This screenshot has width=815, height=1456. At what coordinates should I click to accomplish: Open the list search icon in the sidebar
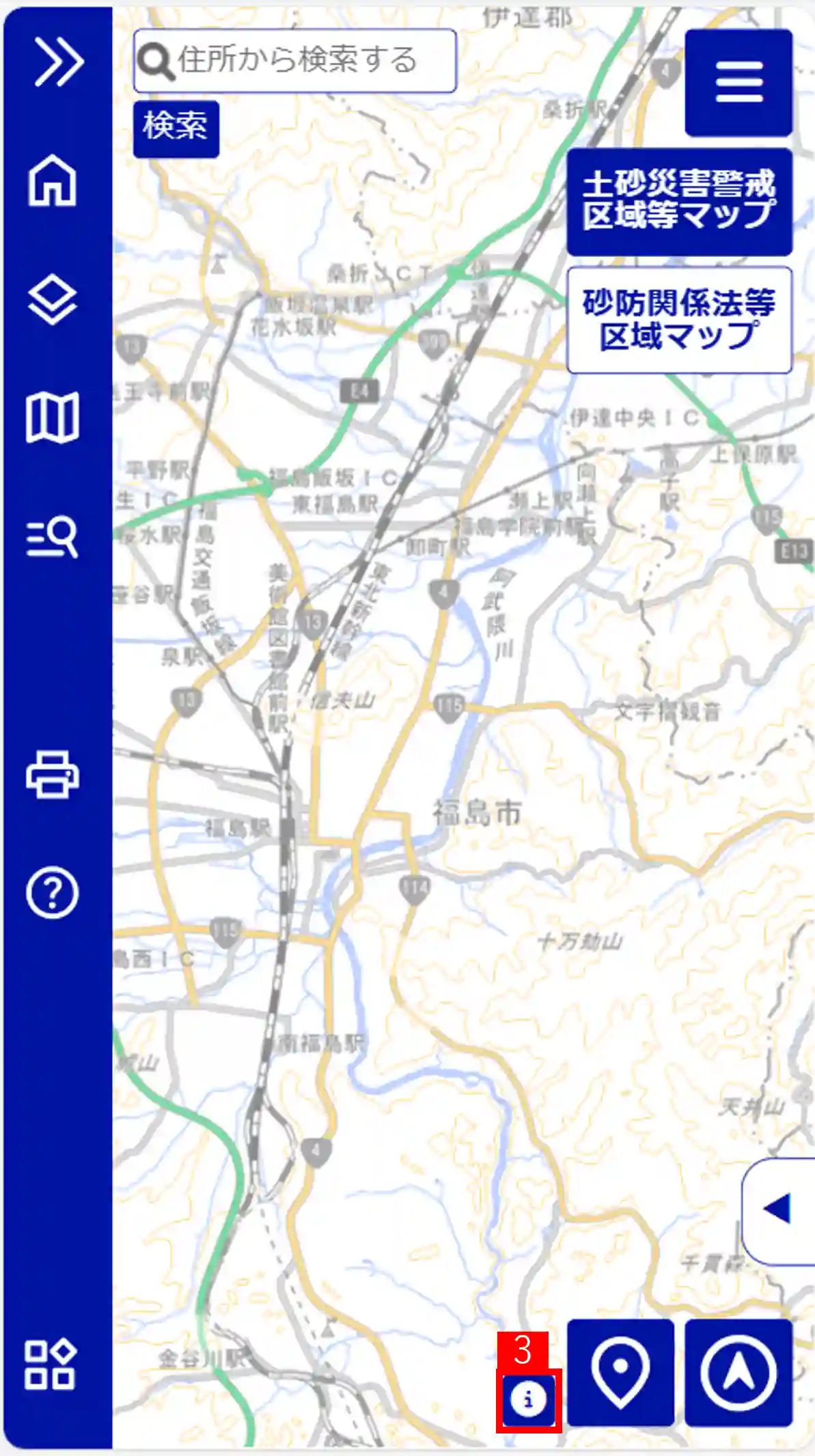click(53, 538)
